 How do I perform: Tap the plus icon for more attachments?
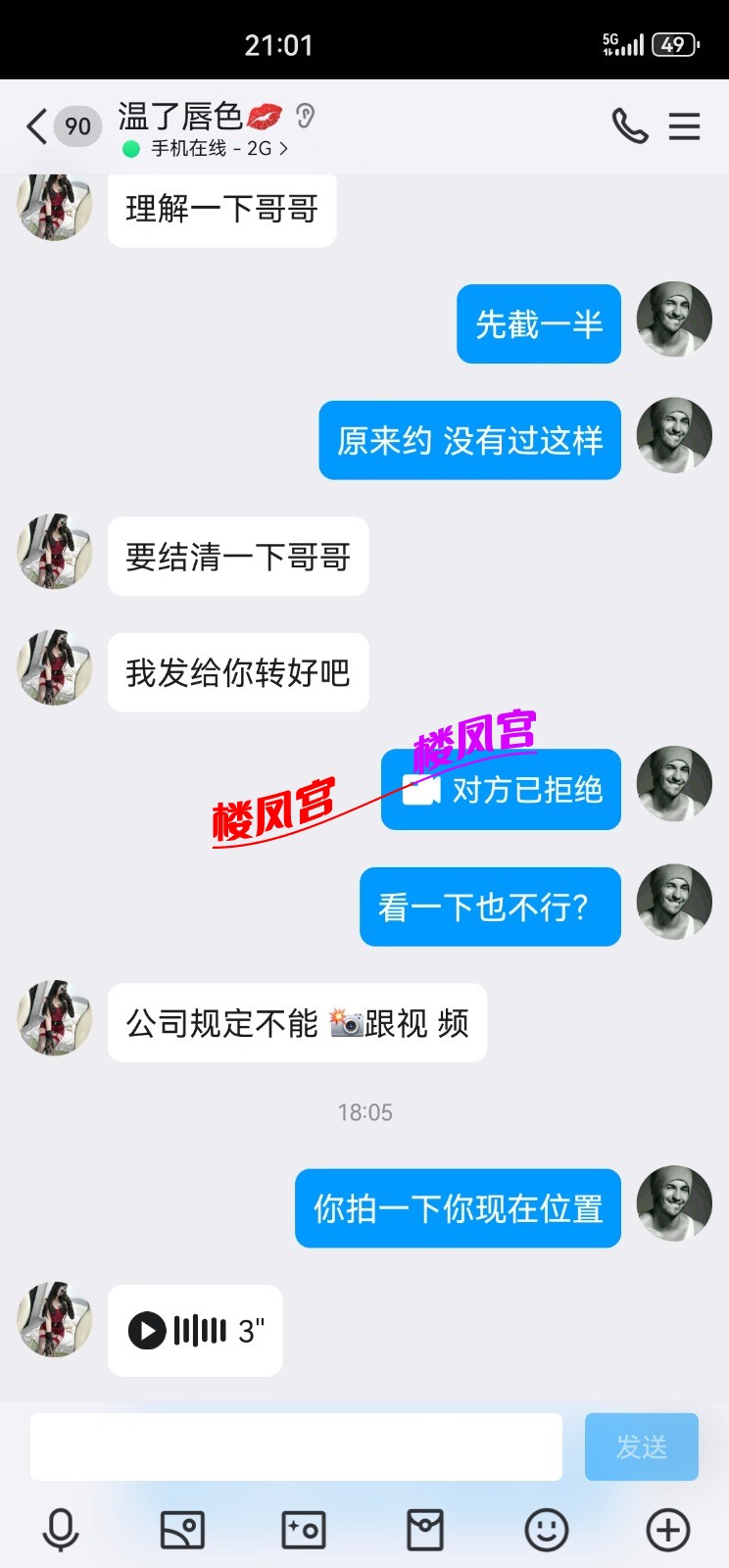click(x=668, y=1528)
